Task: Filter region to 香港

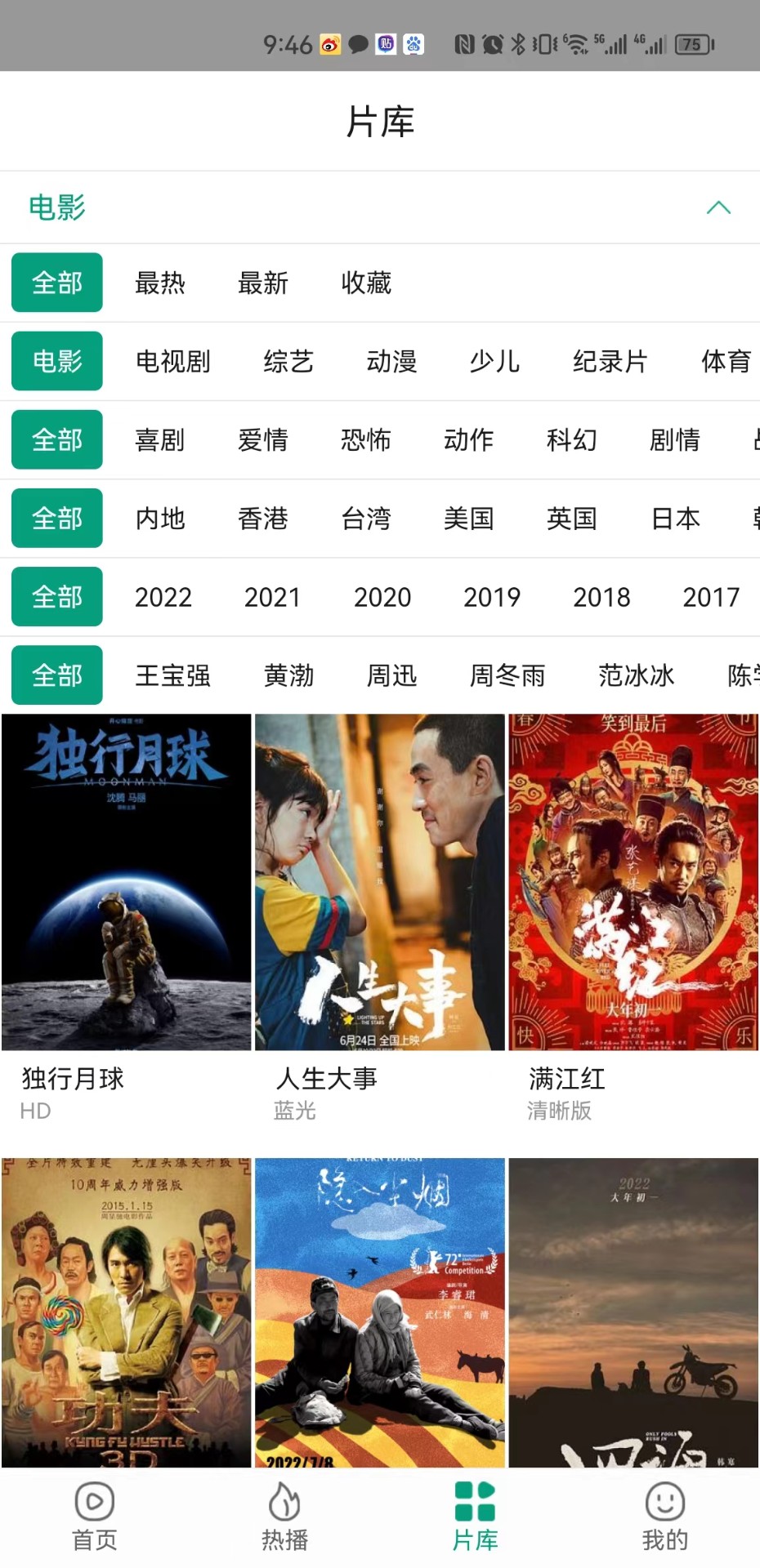Action: 263,519
